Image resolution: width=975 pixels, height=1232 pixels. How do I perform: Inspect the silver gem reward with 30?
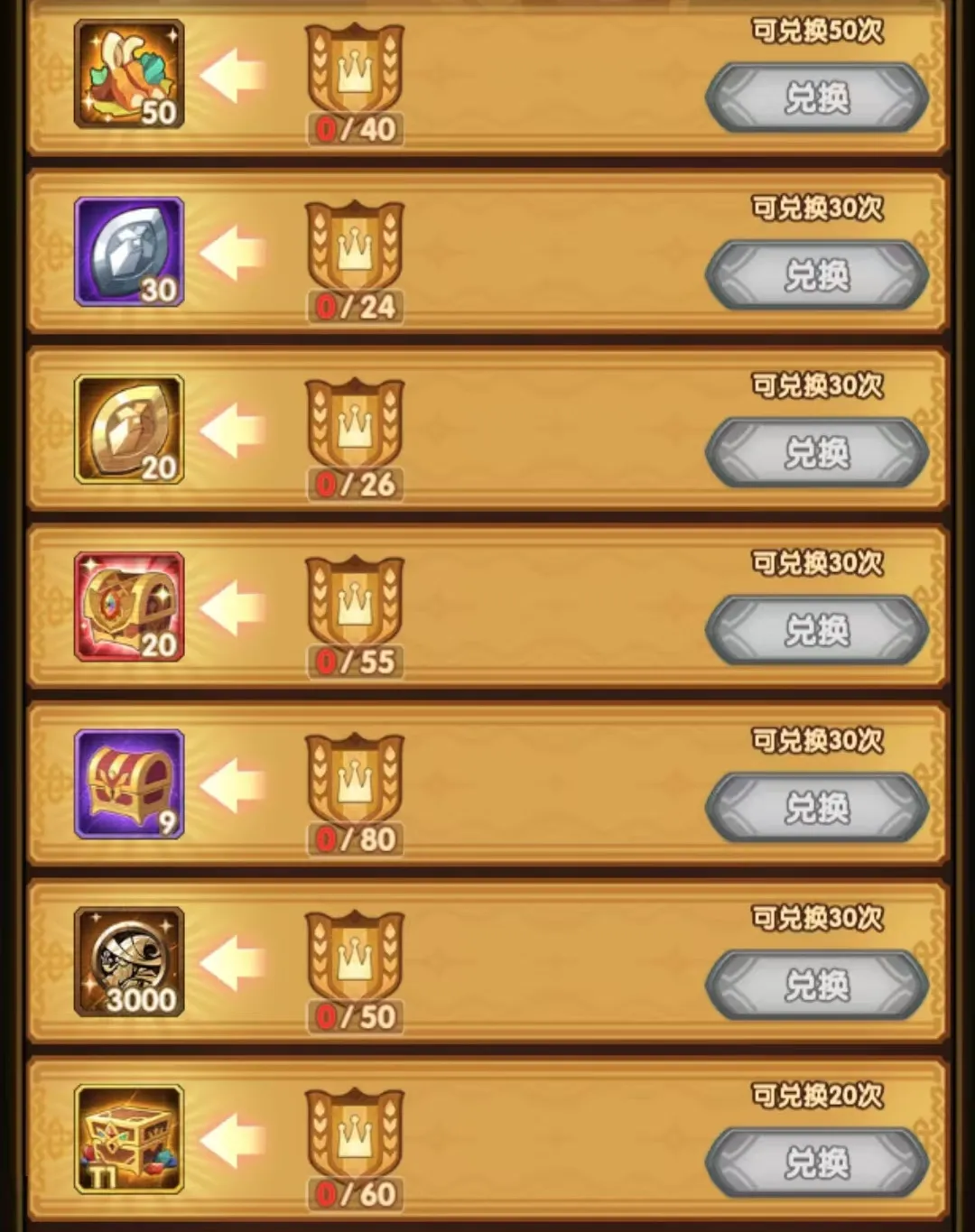click(129, 252)
